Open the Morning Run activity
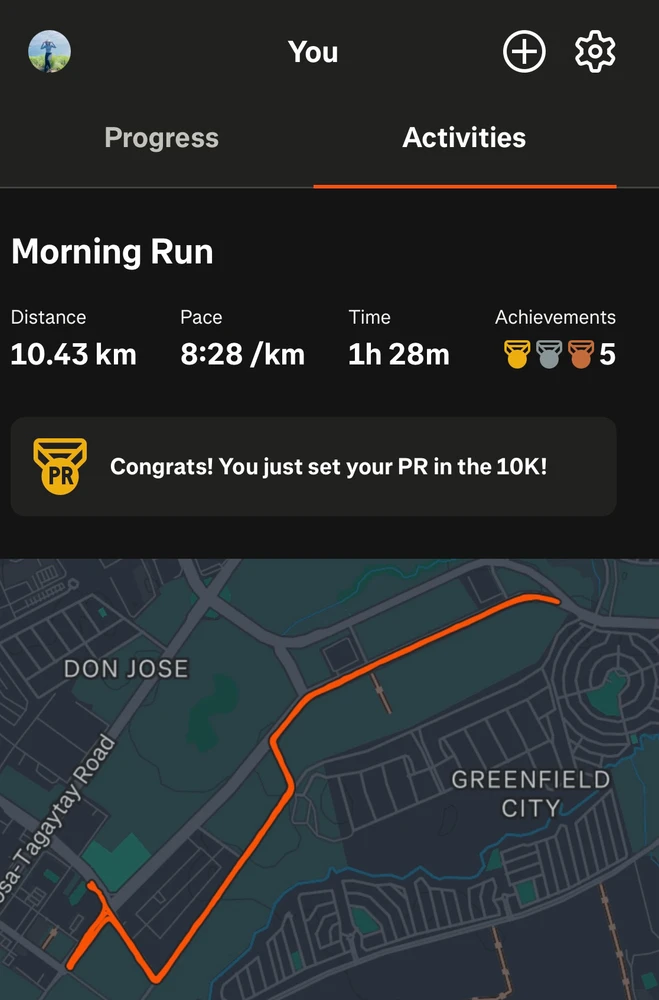 pos(112,251)
